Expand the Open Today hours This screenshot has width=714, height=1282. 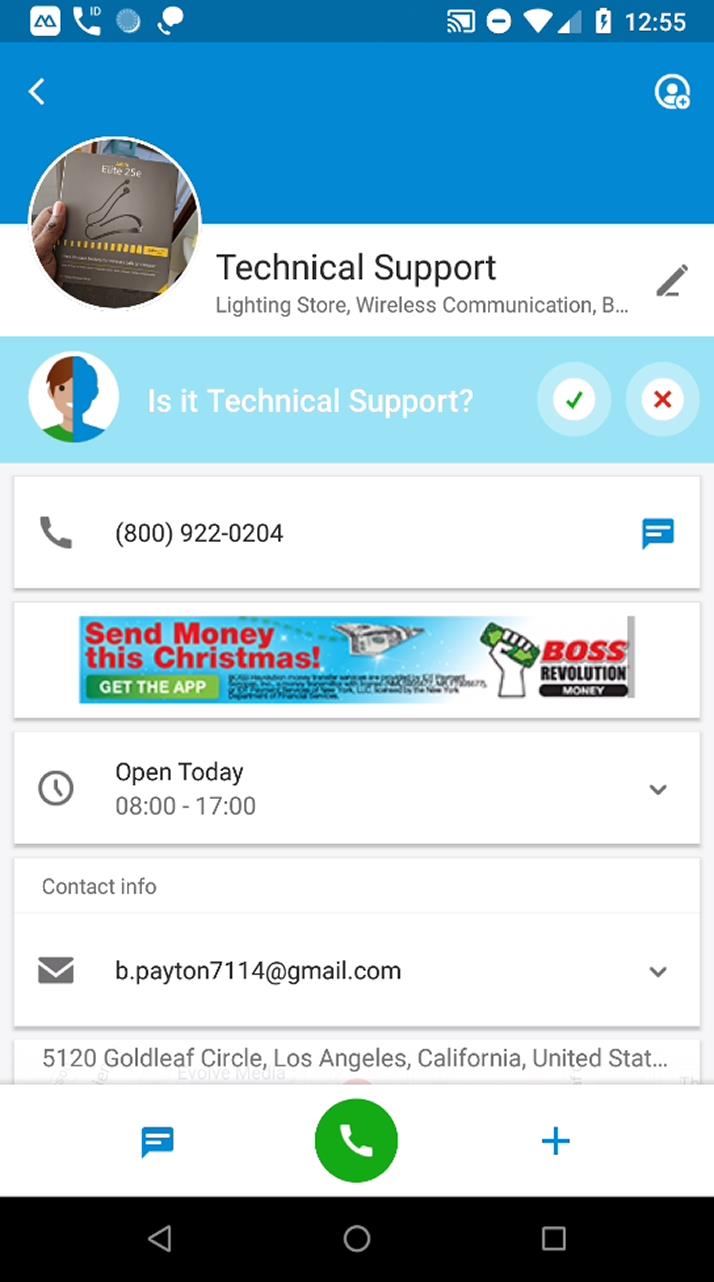pos(357,788)
